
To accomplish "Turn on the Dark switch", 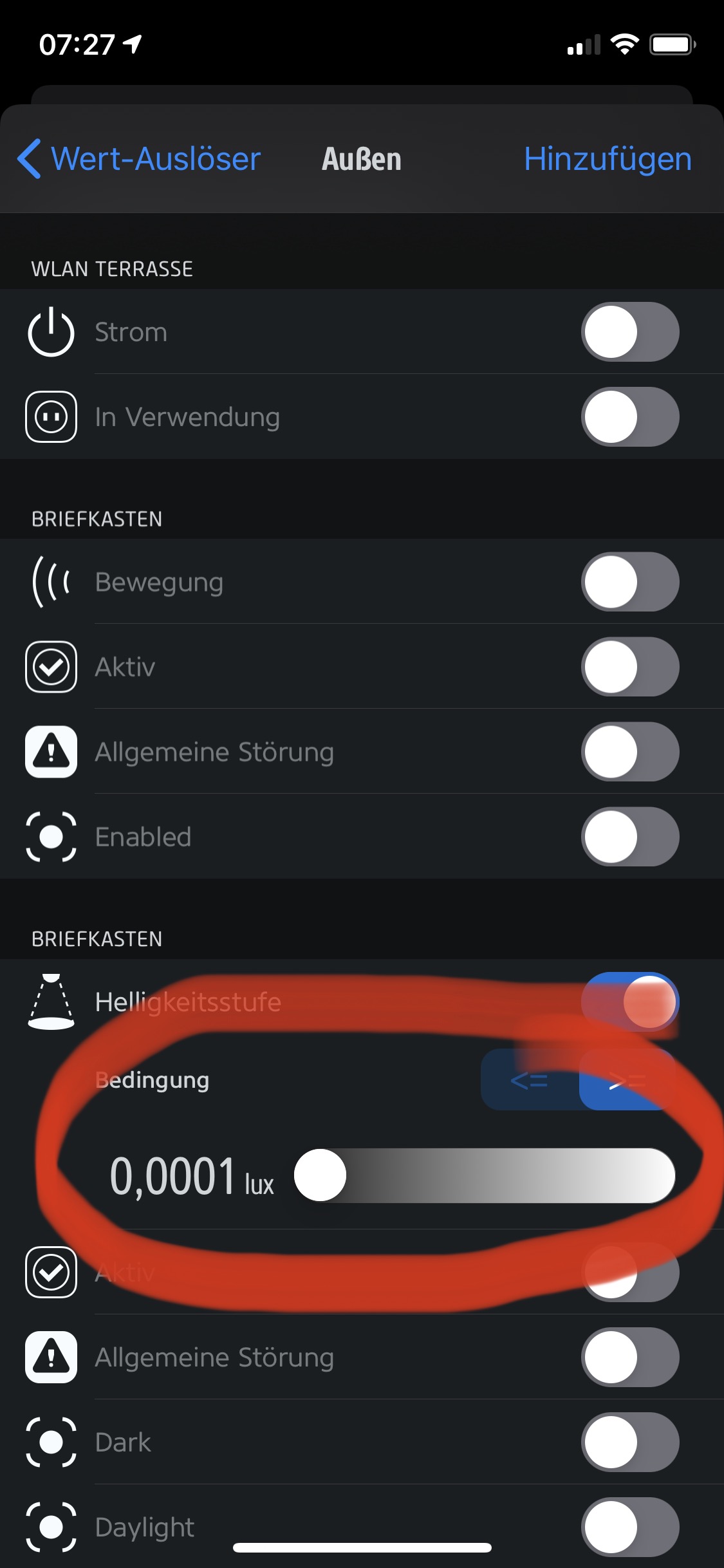I will 629,1442.
